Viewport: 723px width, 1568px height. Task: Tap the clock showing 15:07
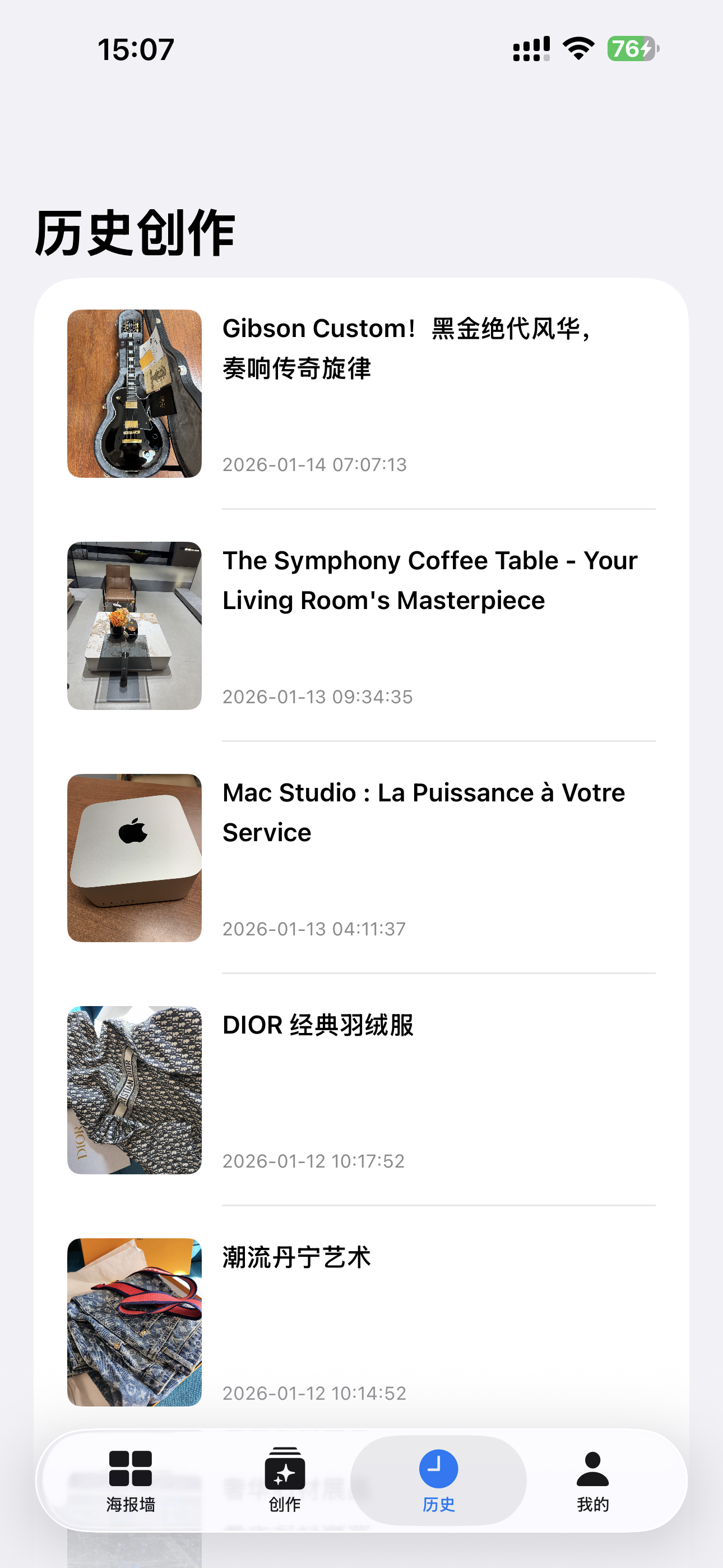136,50
